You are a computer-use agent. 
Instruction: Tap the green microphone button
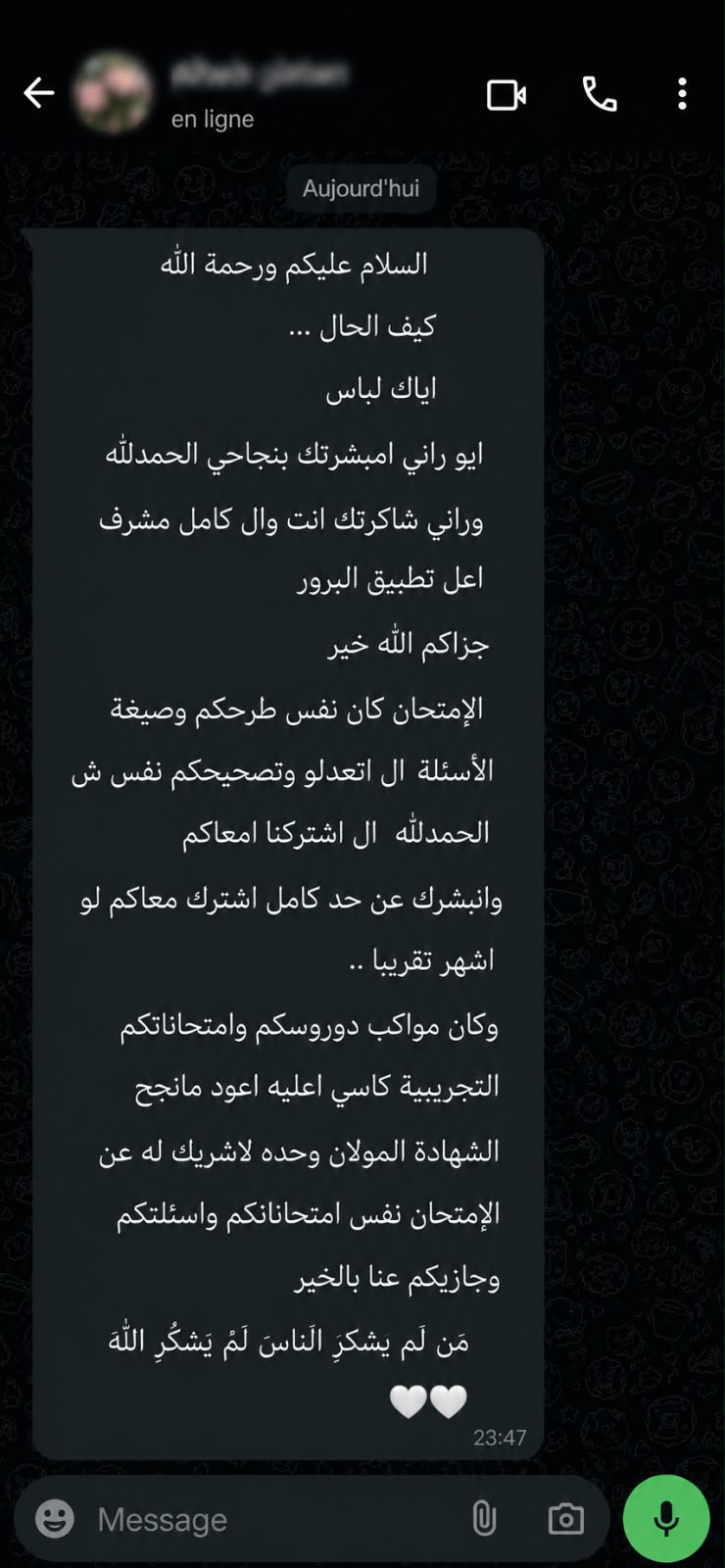click(666, 1518)
